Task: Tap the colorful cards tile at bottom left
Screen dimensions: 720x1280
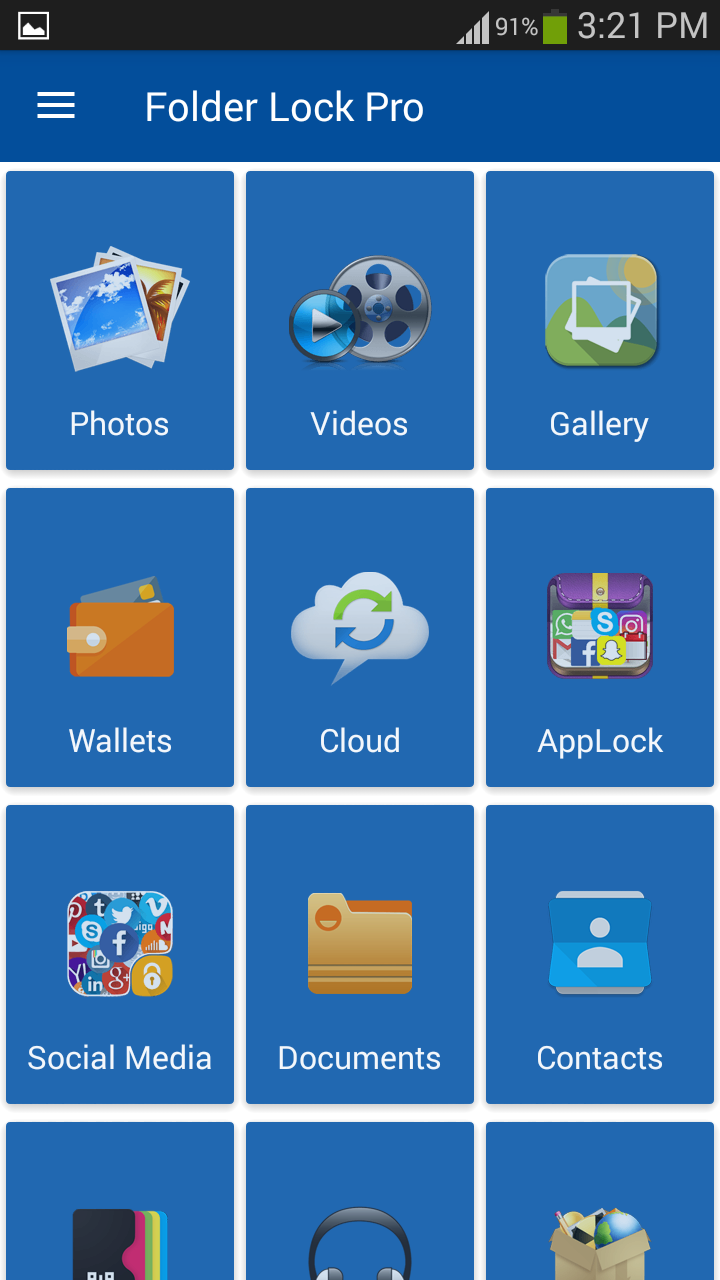Action: 119,1240
